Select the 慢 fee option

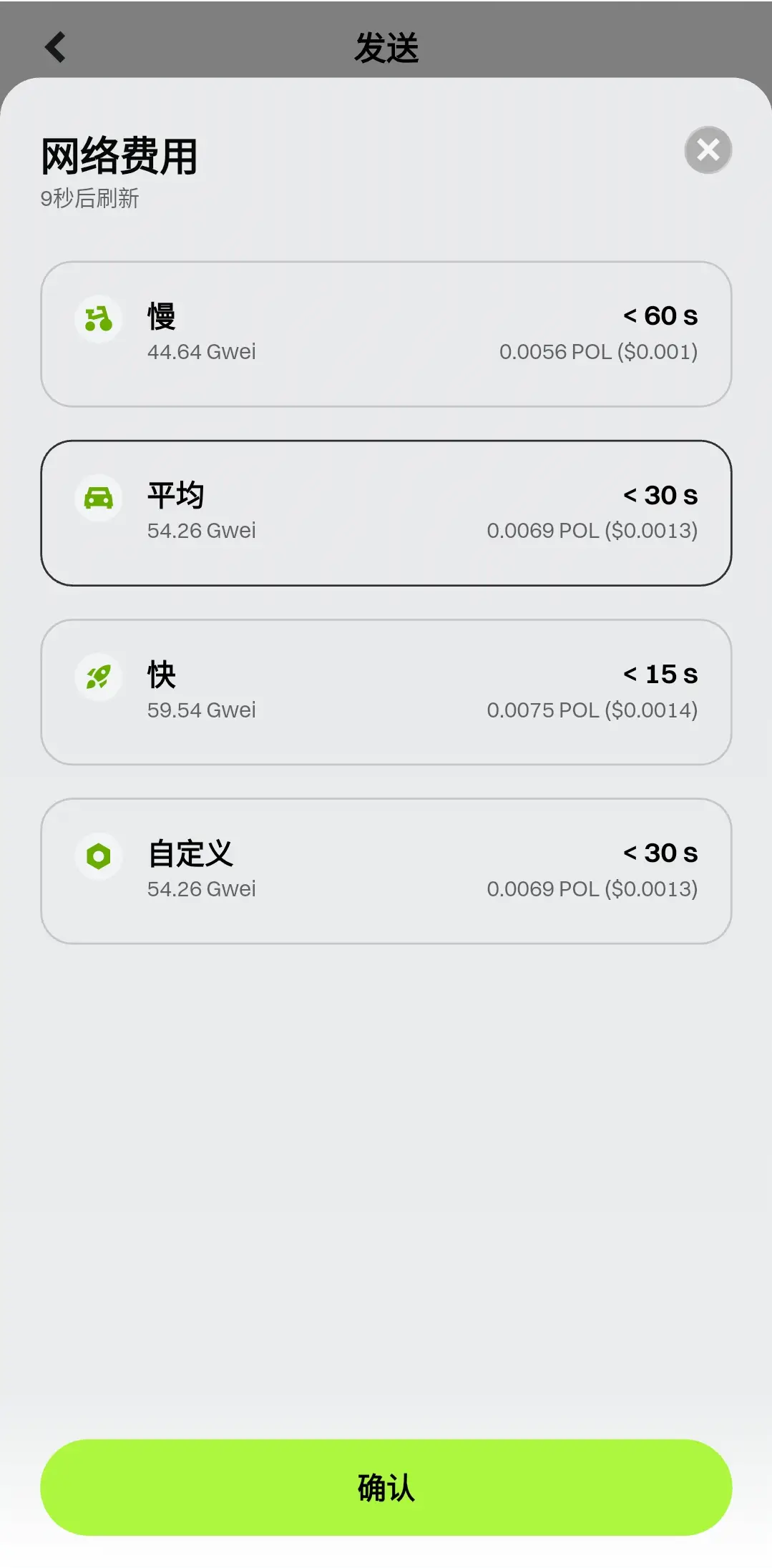coord(386,334)
